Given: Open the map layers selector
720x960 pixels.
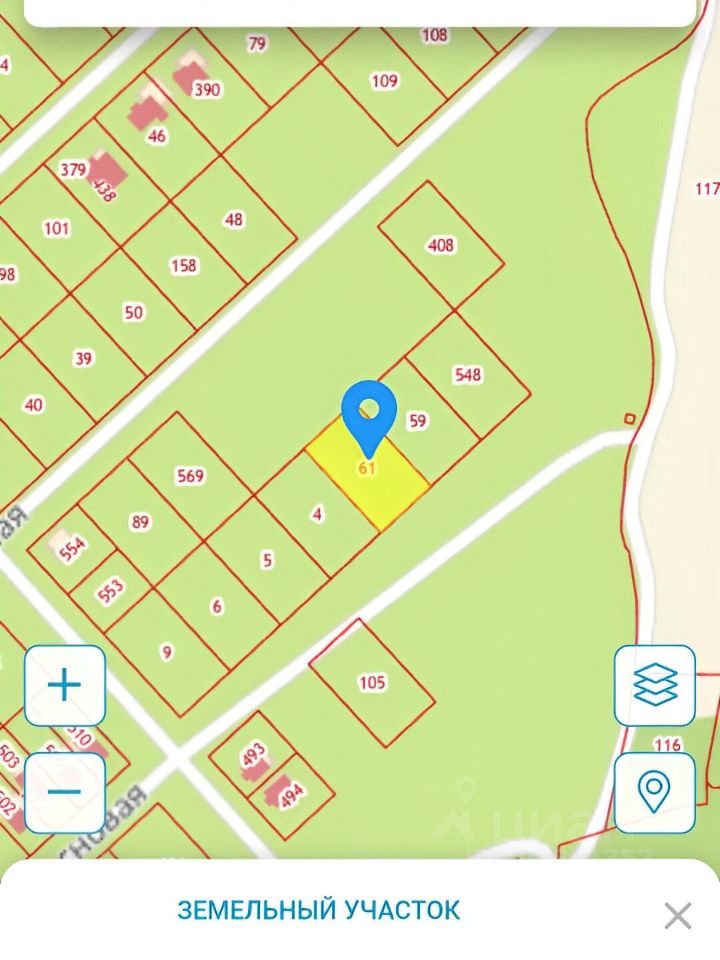Looking at the screenshot, I should click(655, 686).
